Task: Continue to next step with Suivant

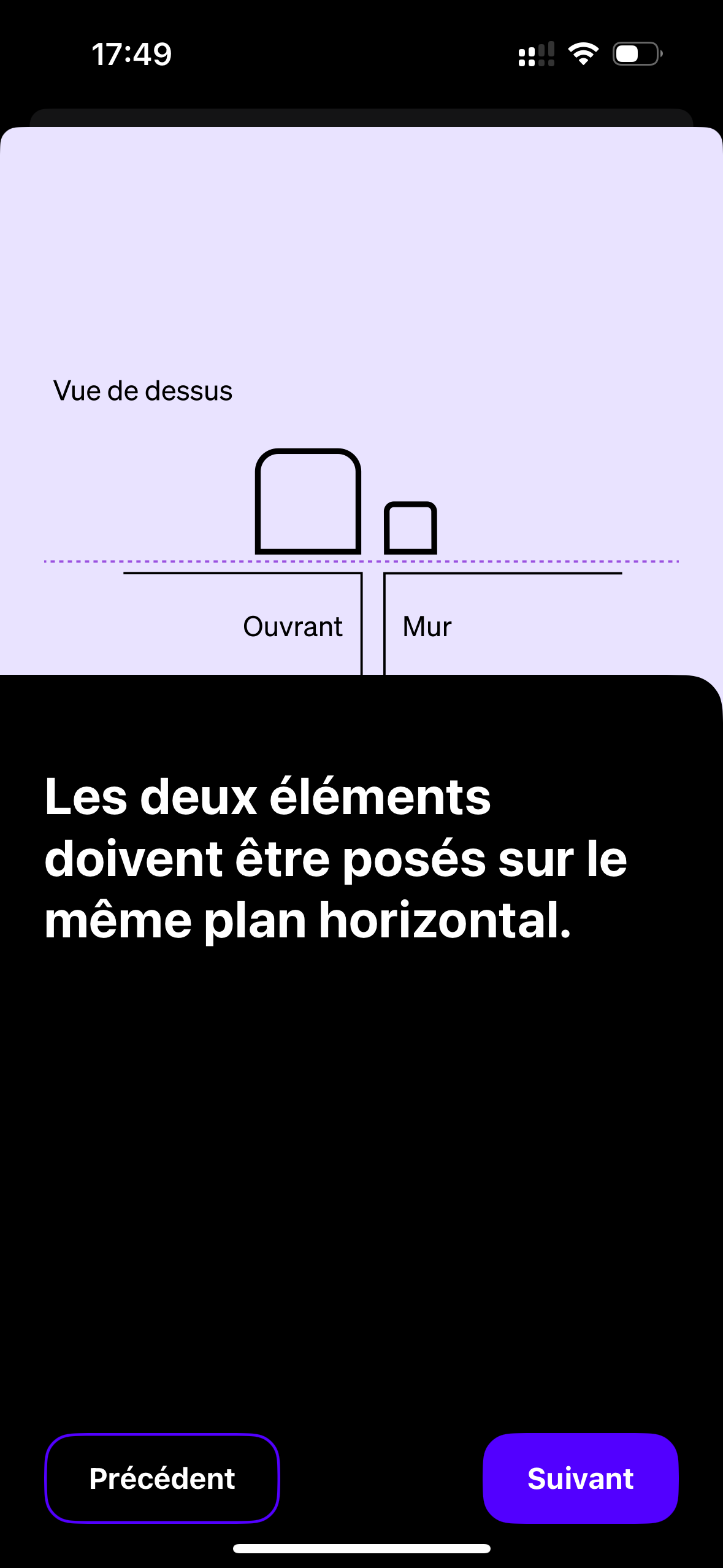Action: click(580, 1478)
